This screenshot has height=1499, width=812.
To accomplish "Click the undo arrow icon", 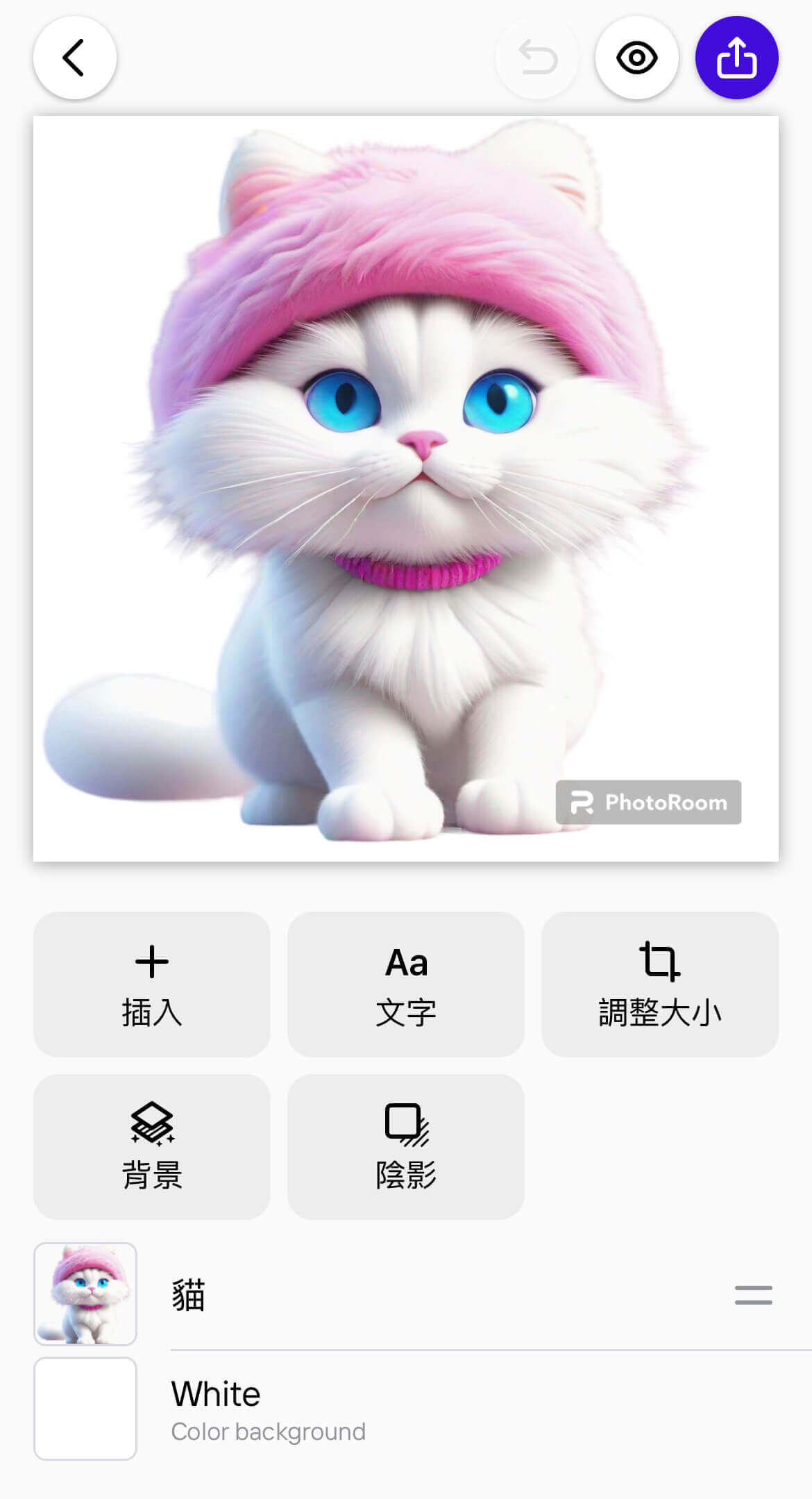I will 536,58.
